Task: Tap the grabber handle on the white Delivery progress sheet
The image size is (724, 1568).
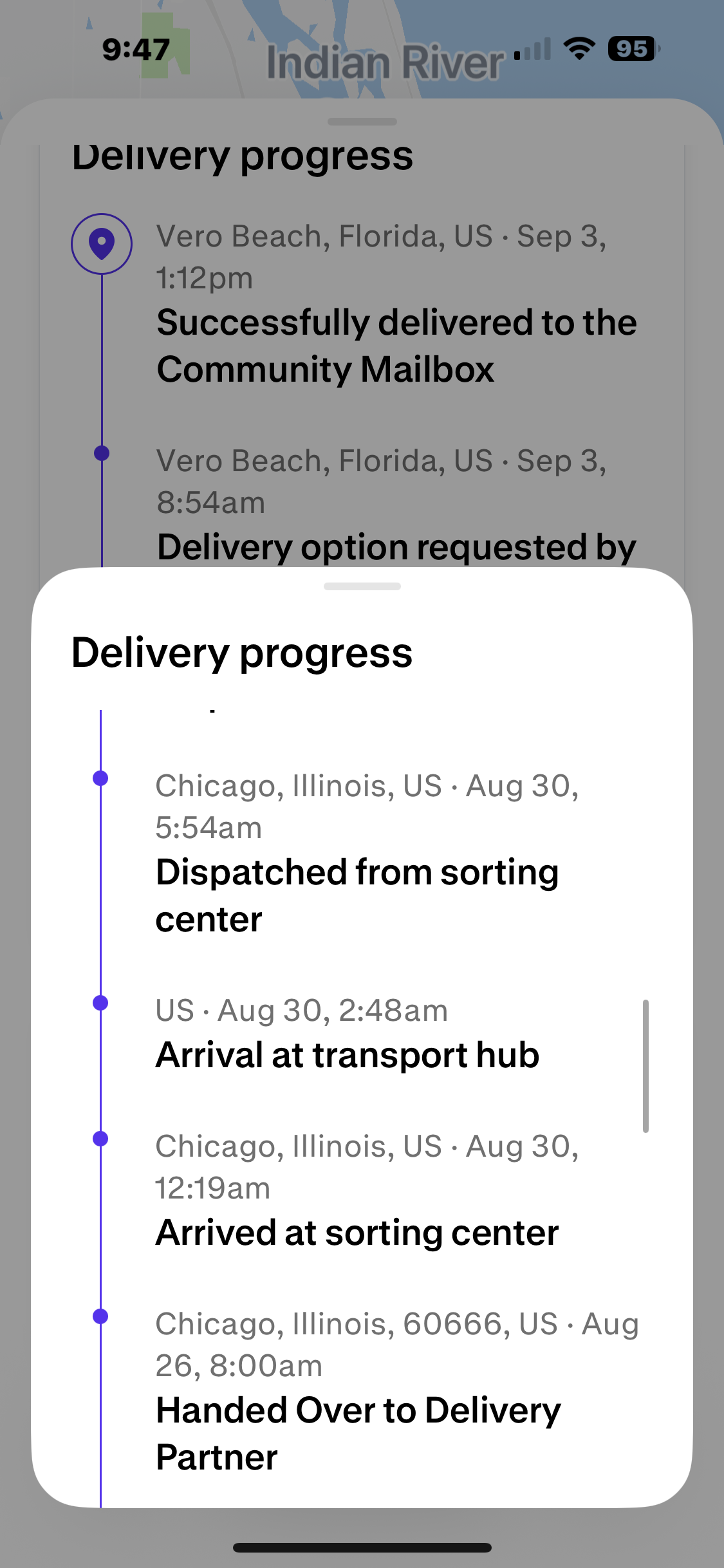Action: pos(362,586)
